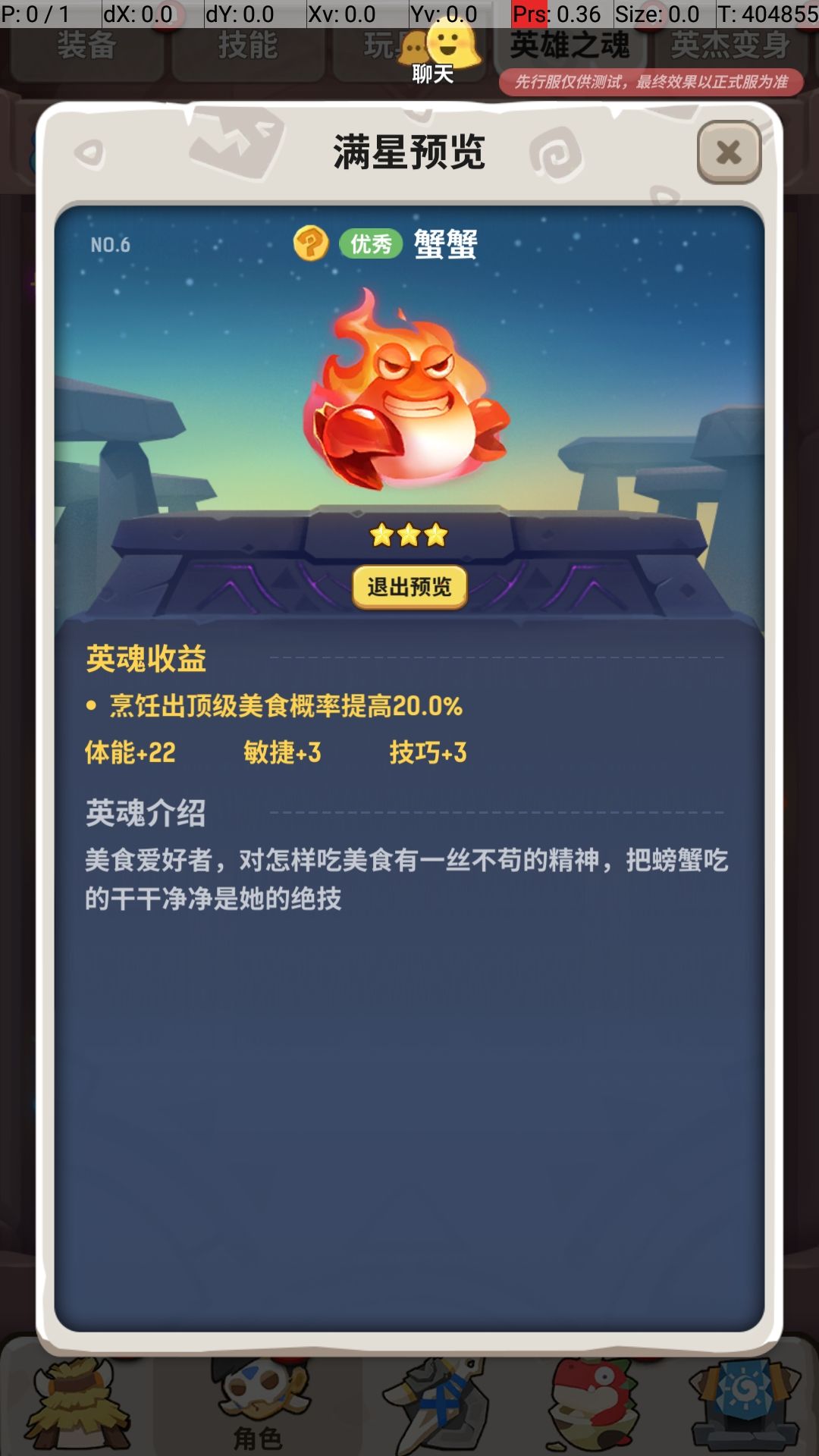Viewport: 819px width, 1456px height.
Task: Switch to the 英杰变身 tab
Action: pyautogui.click(x=730, y=43)
